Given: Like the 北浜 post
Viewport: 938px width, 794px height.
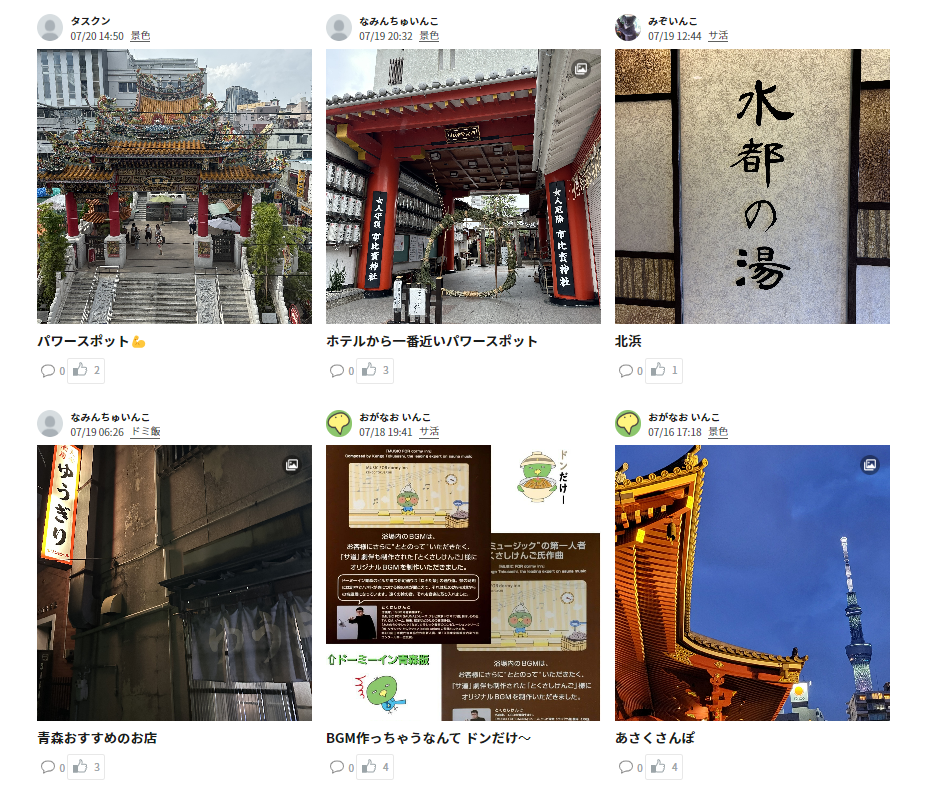Looking at the screenshot, I should (663, 371).
